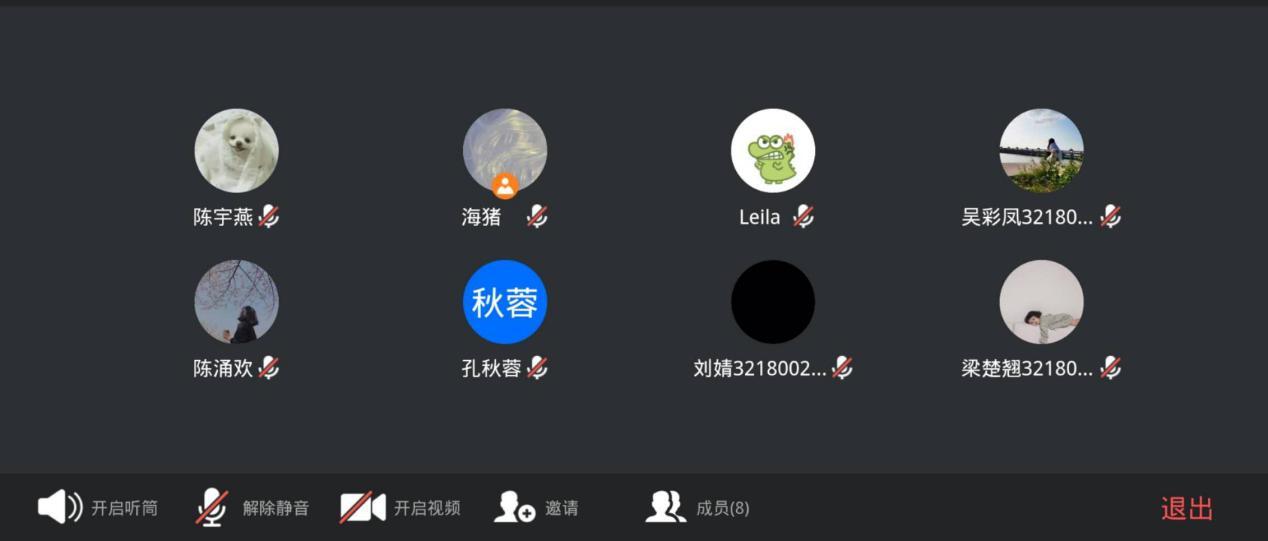Open participant 刘婧's black avatar
The height and width of the screenshot is (541, 1268).
point(773,302)
